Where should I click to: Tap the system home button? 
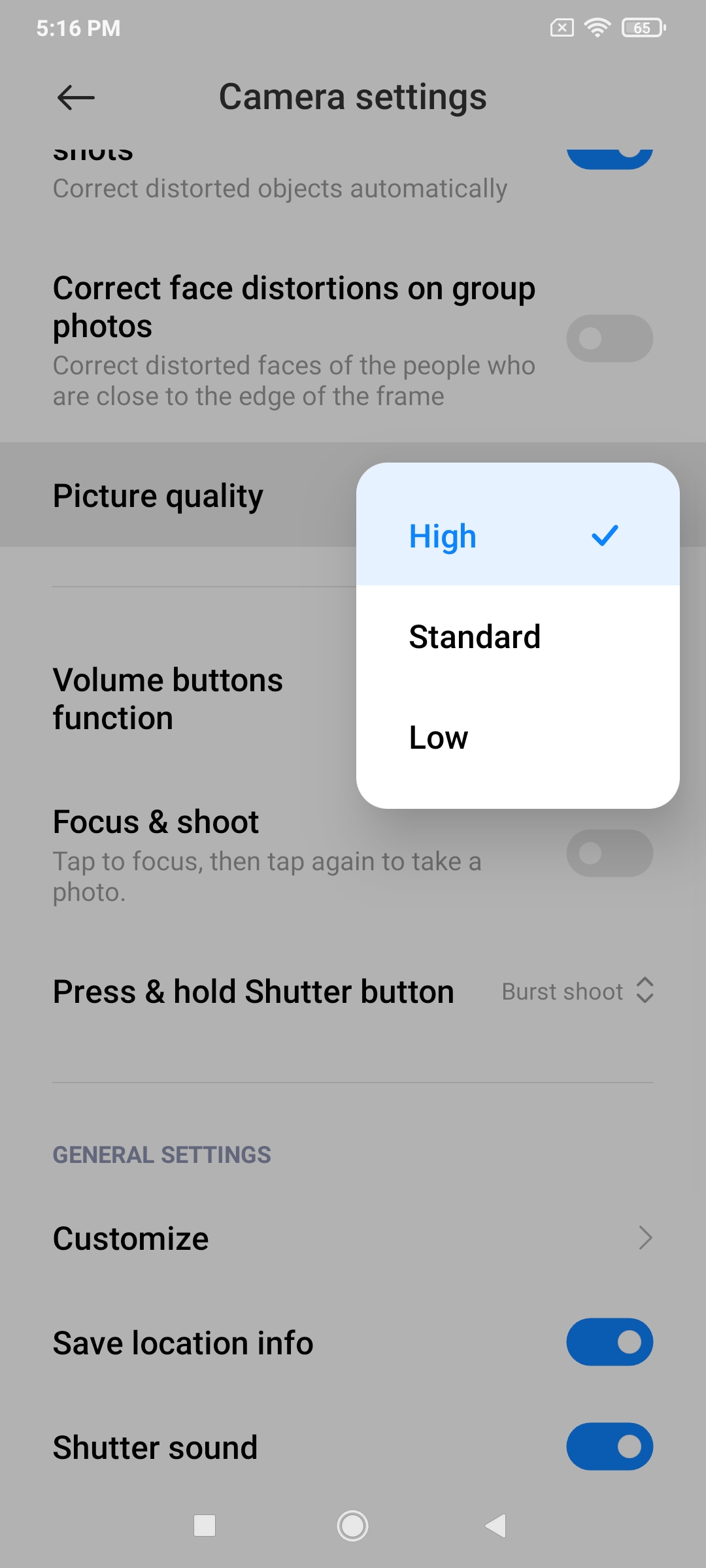click(x=353, y=1526)
